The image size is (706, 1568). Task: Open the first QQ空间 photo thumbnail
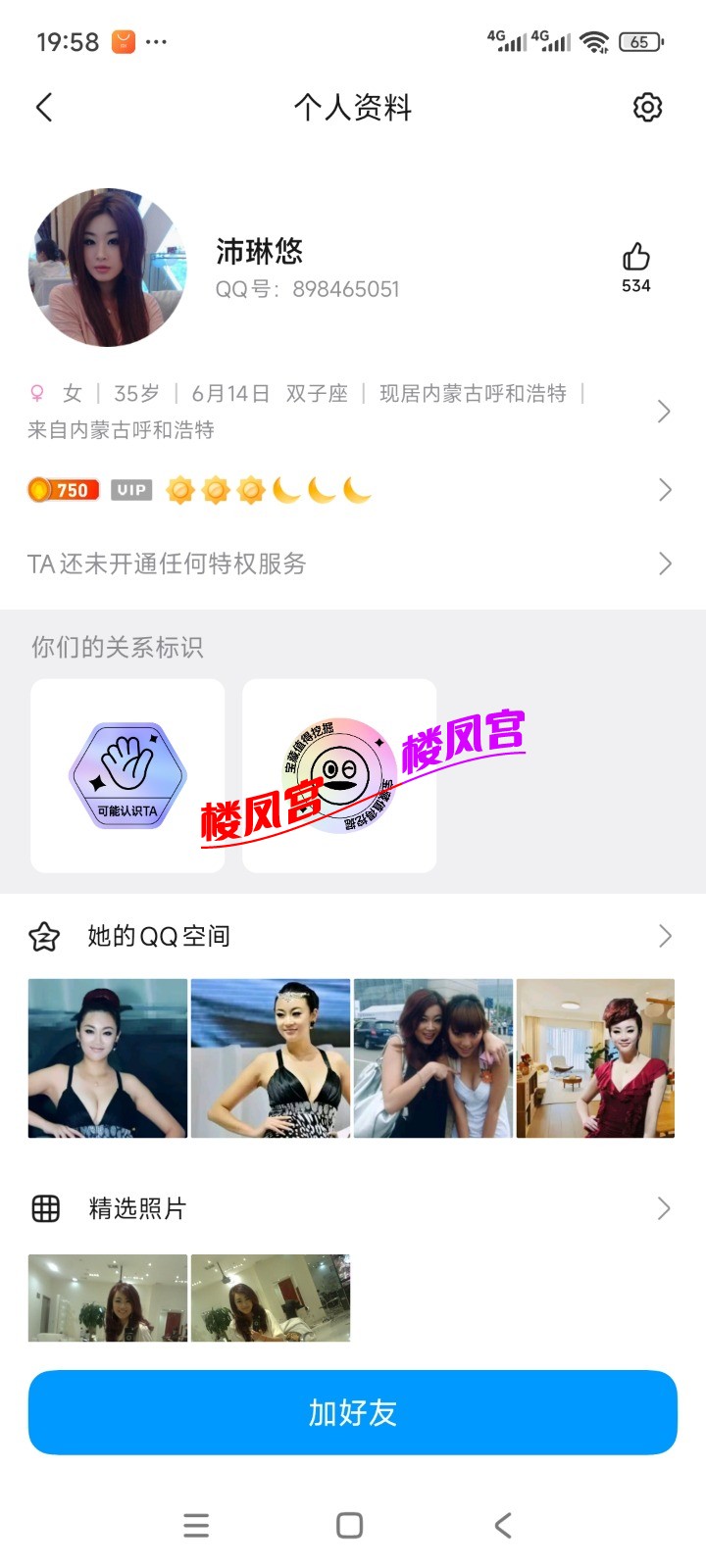pyautogui.click(x=107, y=1057)
